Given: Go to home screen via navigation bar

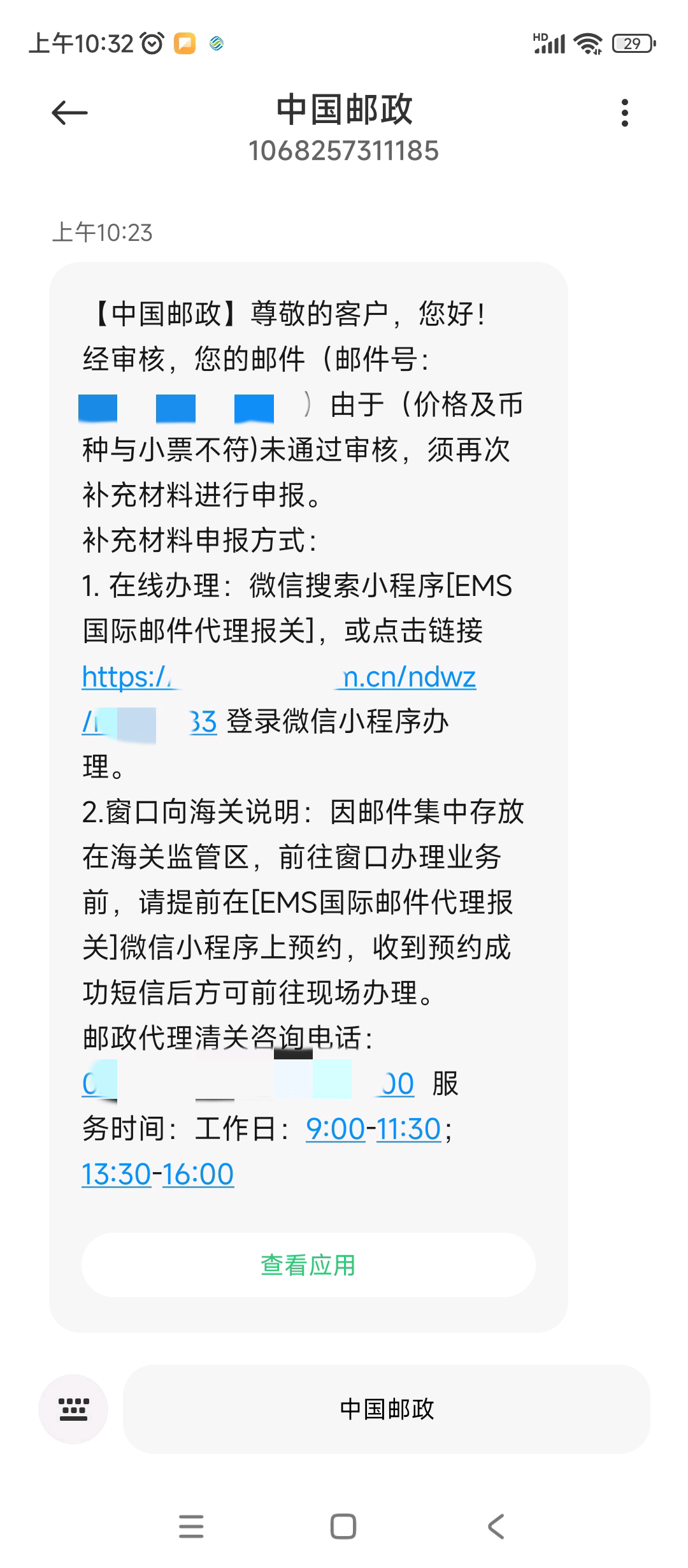Looking at the screenshot, I should tap(343, 1527).
